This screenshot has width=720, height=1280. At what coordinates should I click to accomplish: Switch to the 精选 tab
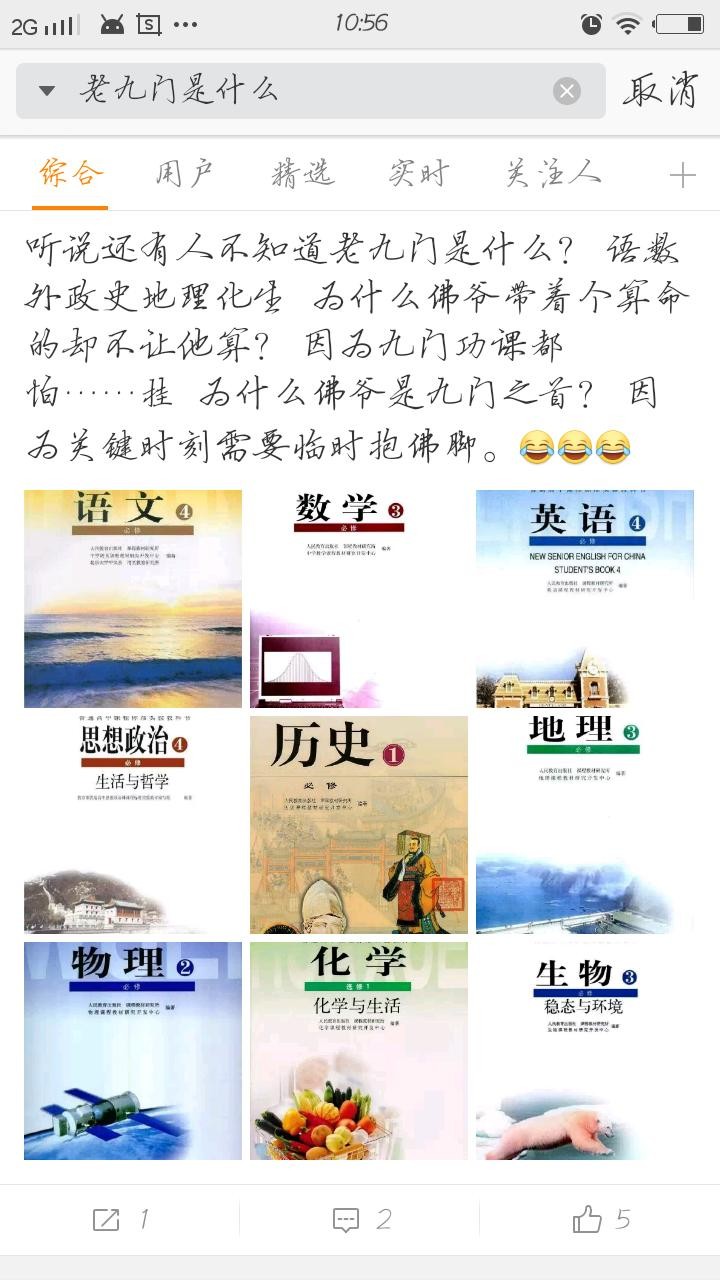coord(302,174)
